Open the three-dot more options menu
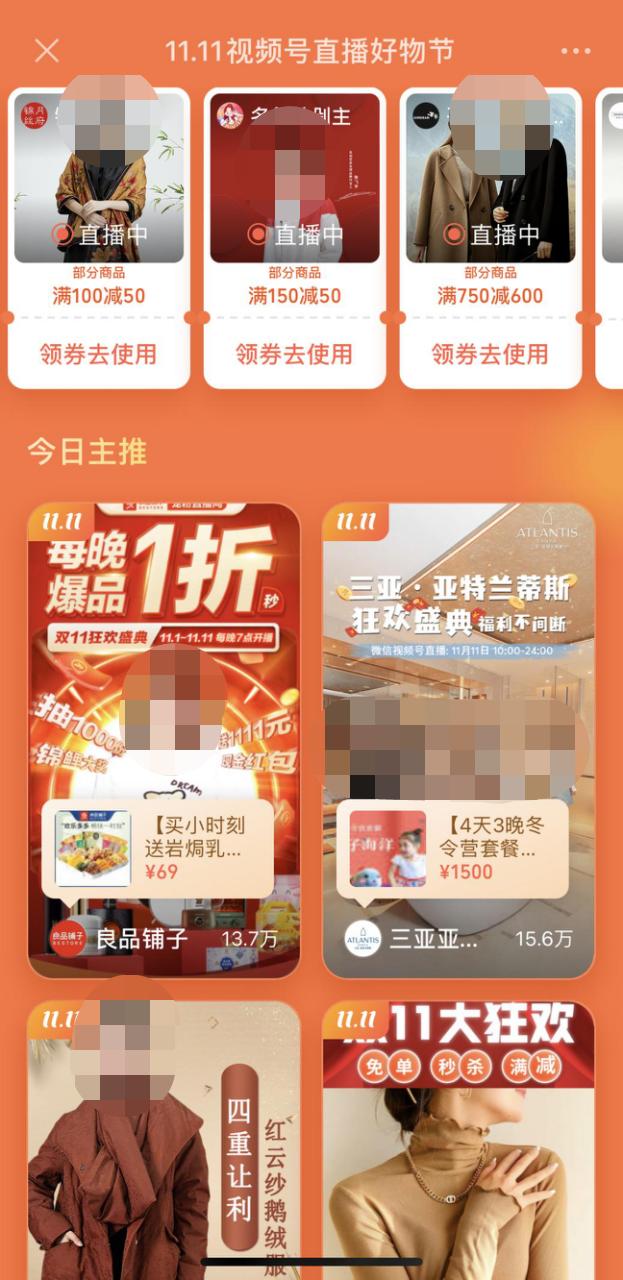 pyautogui.click(x=576, y=51)
